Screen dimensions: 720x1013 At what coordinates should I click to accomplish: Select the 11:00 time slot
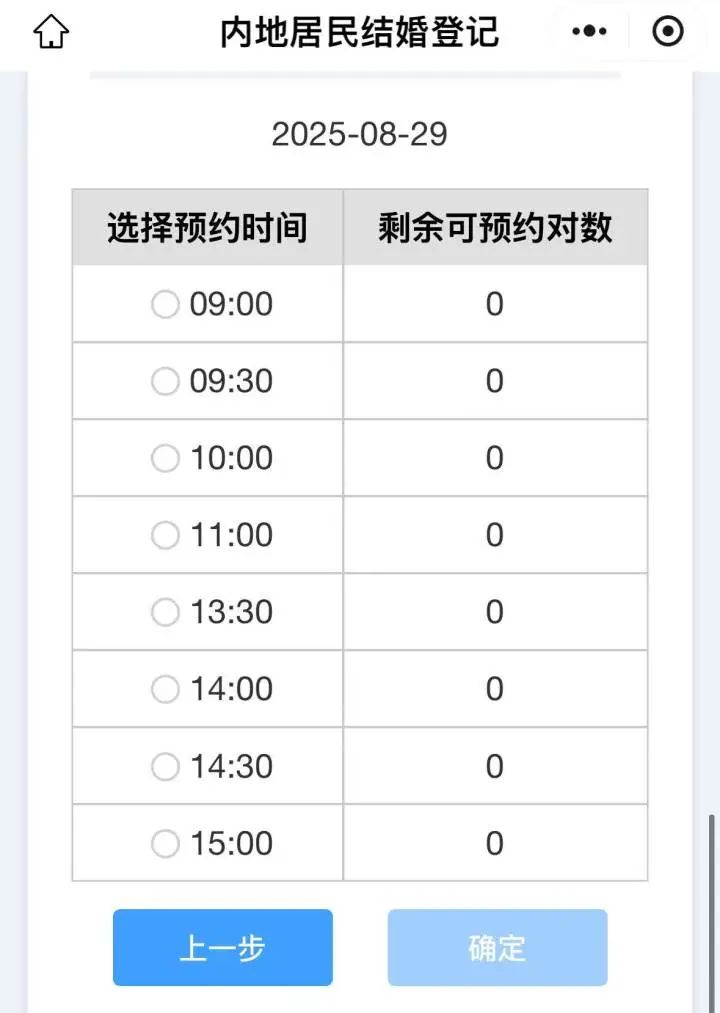click(x=165, y=535)
